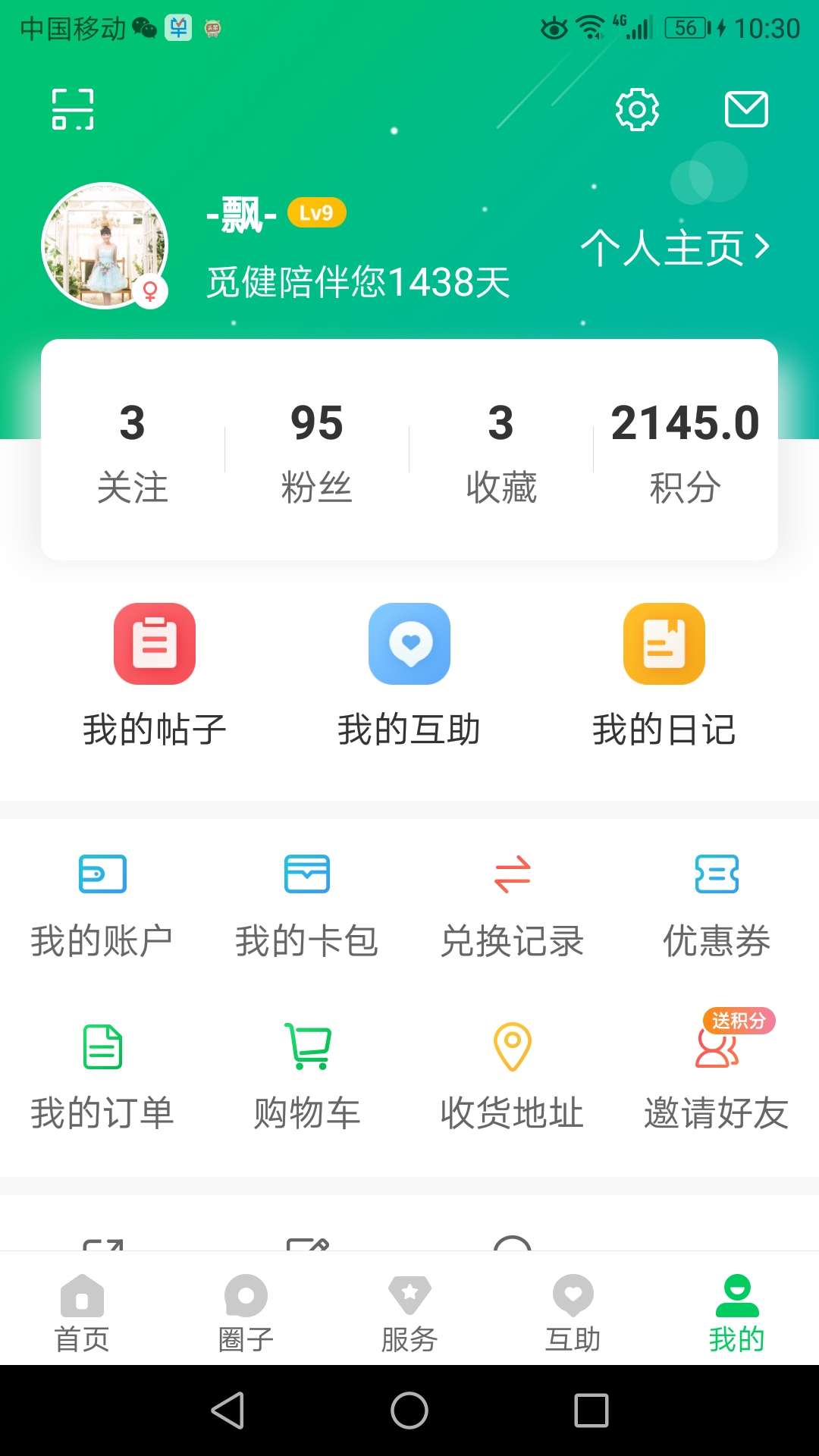Switch to the 服务 tab
The height and width of the screenshot is (1456, 819).
[409, 1312]
